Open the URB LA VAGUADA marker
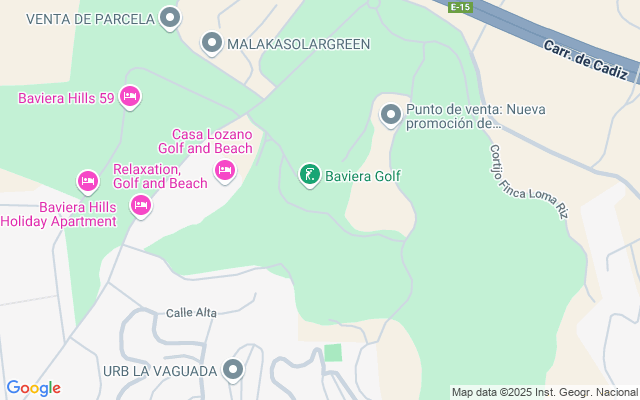 pos(234,370)
